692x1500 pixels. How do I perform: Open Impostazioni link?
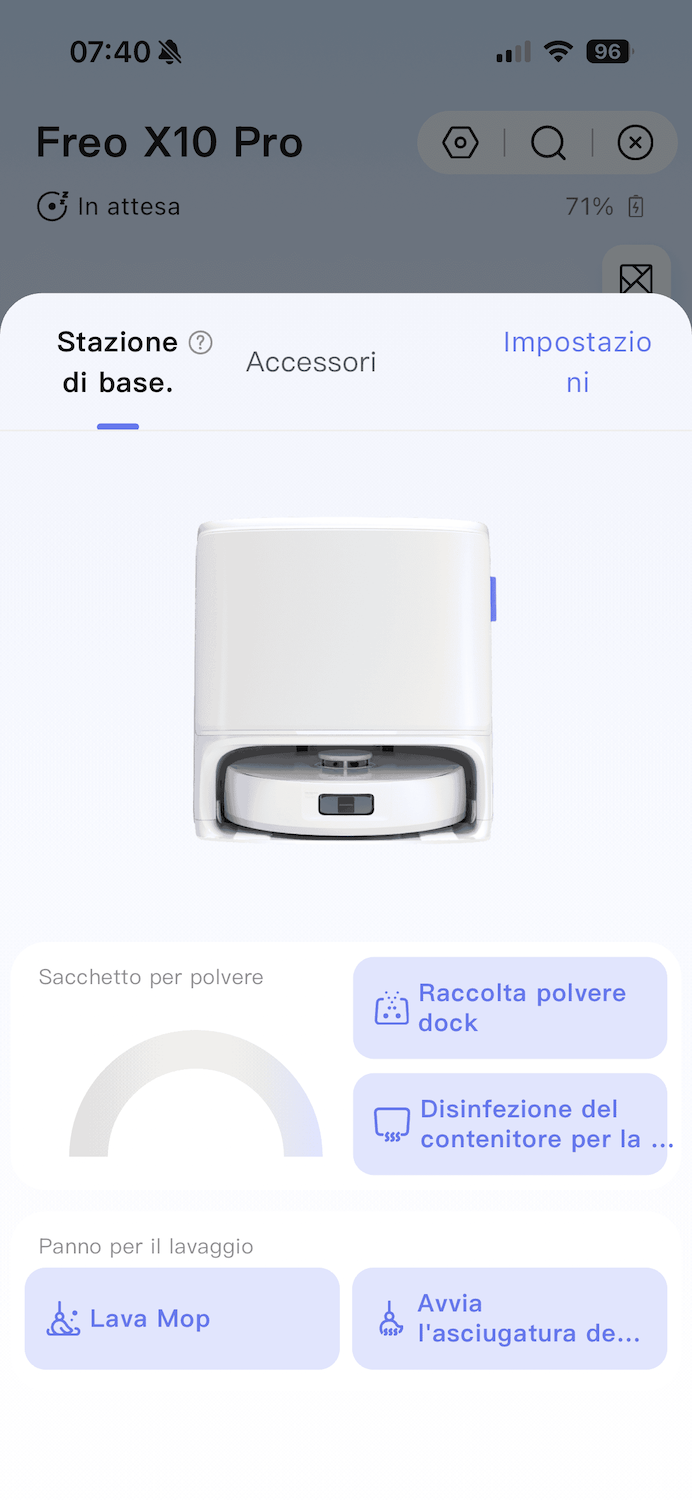click(x=577, y=361)
